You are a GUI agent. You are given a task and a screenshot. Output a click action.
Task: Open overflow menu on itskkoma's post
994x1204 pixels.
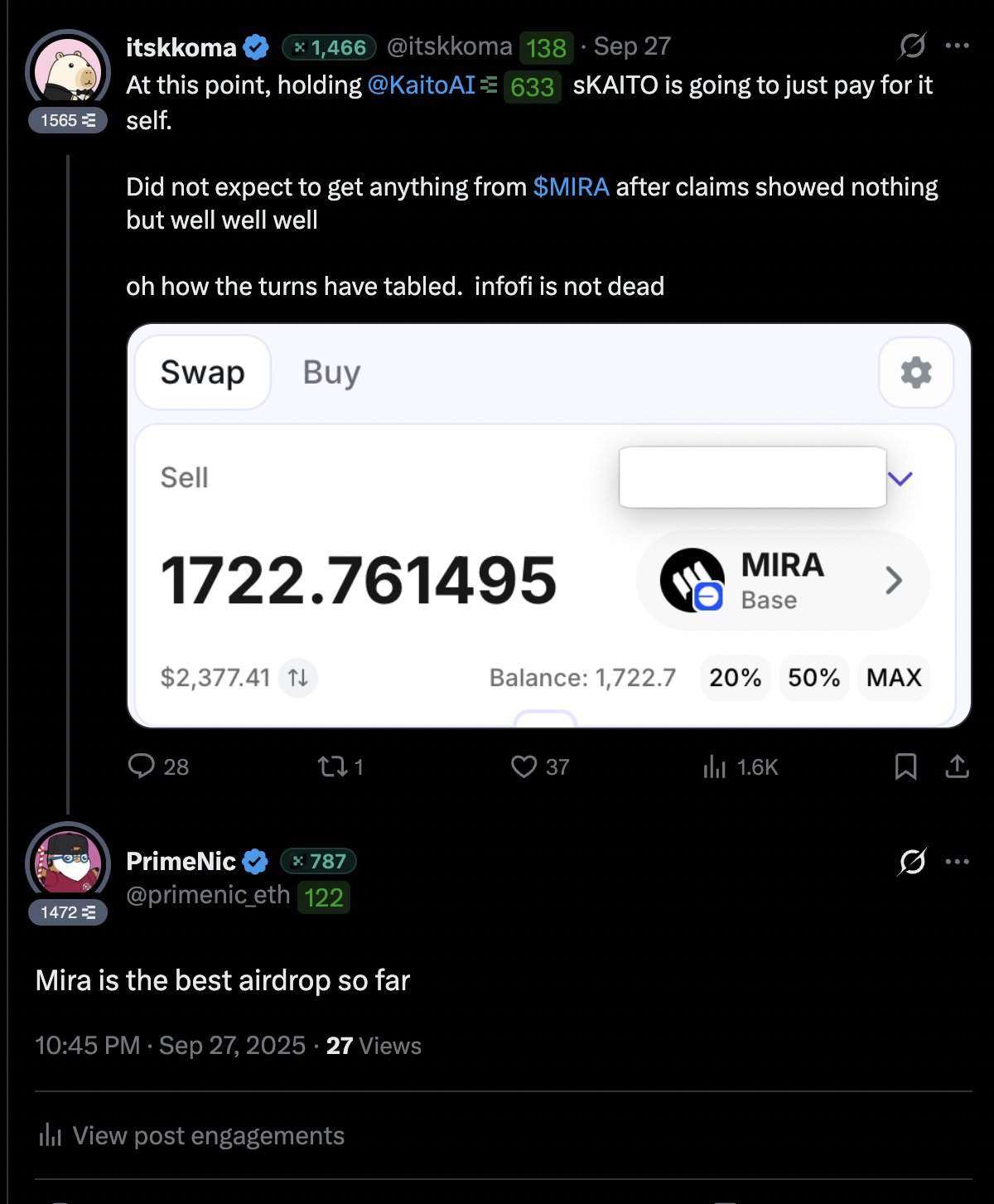(x=957, y=46)
